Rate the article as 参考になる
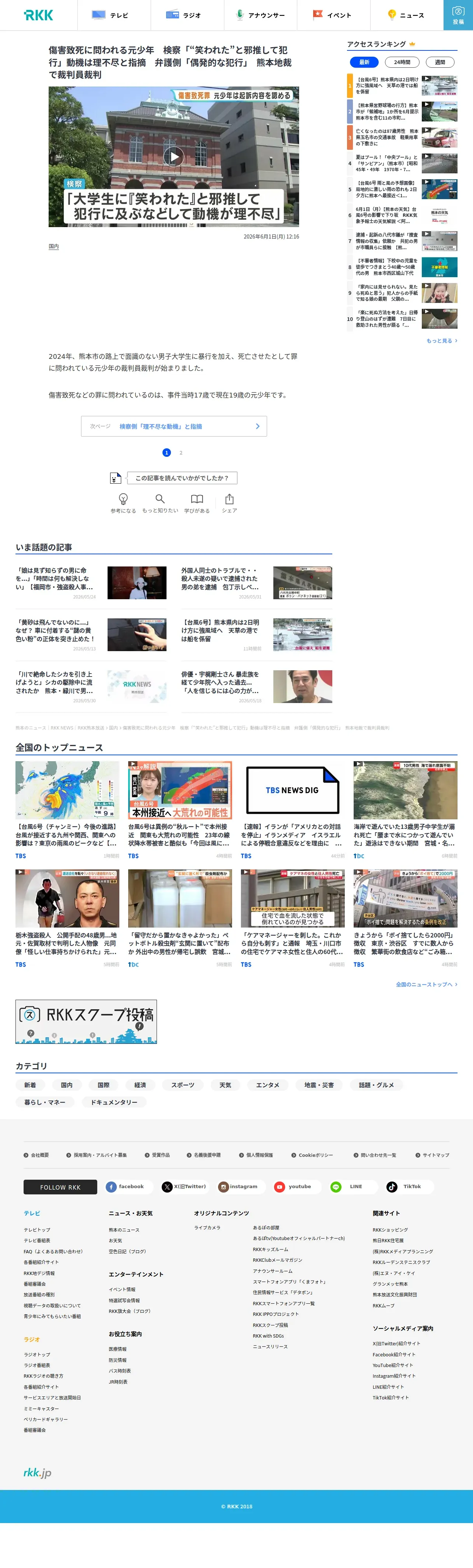Image resolution: width=473 pixels, height=1568 pixels. coord(123,504)
